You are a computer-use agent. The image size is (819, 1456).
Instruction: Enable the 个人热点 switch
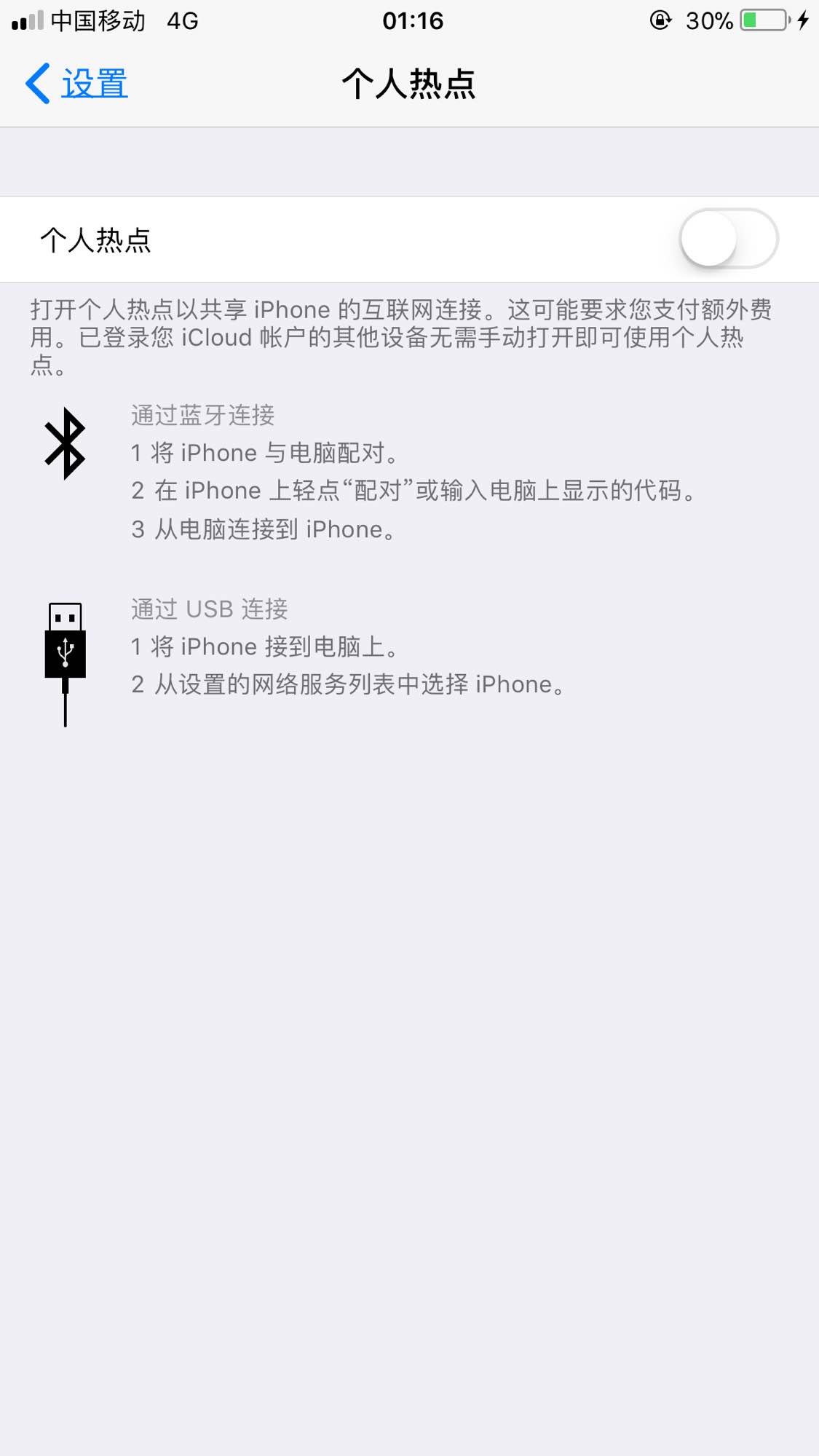pyautogui.click(x=729, y=239)
